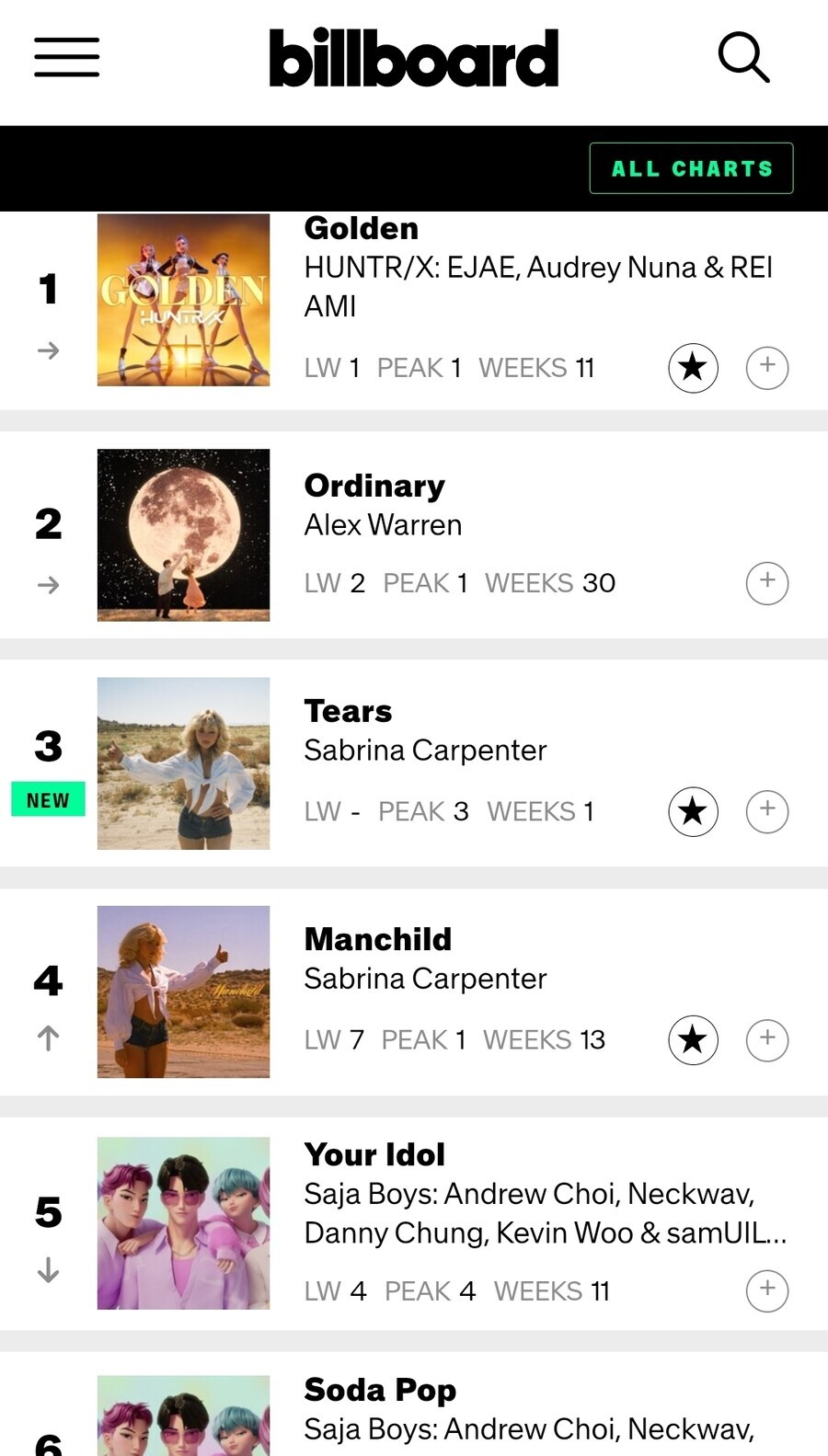Screen dimensions: 828x1456
Task: Open the All Charts button
Action: coord(691,168)
